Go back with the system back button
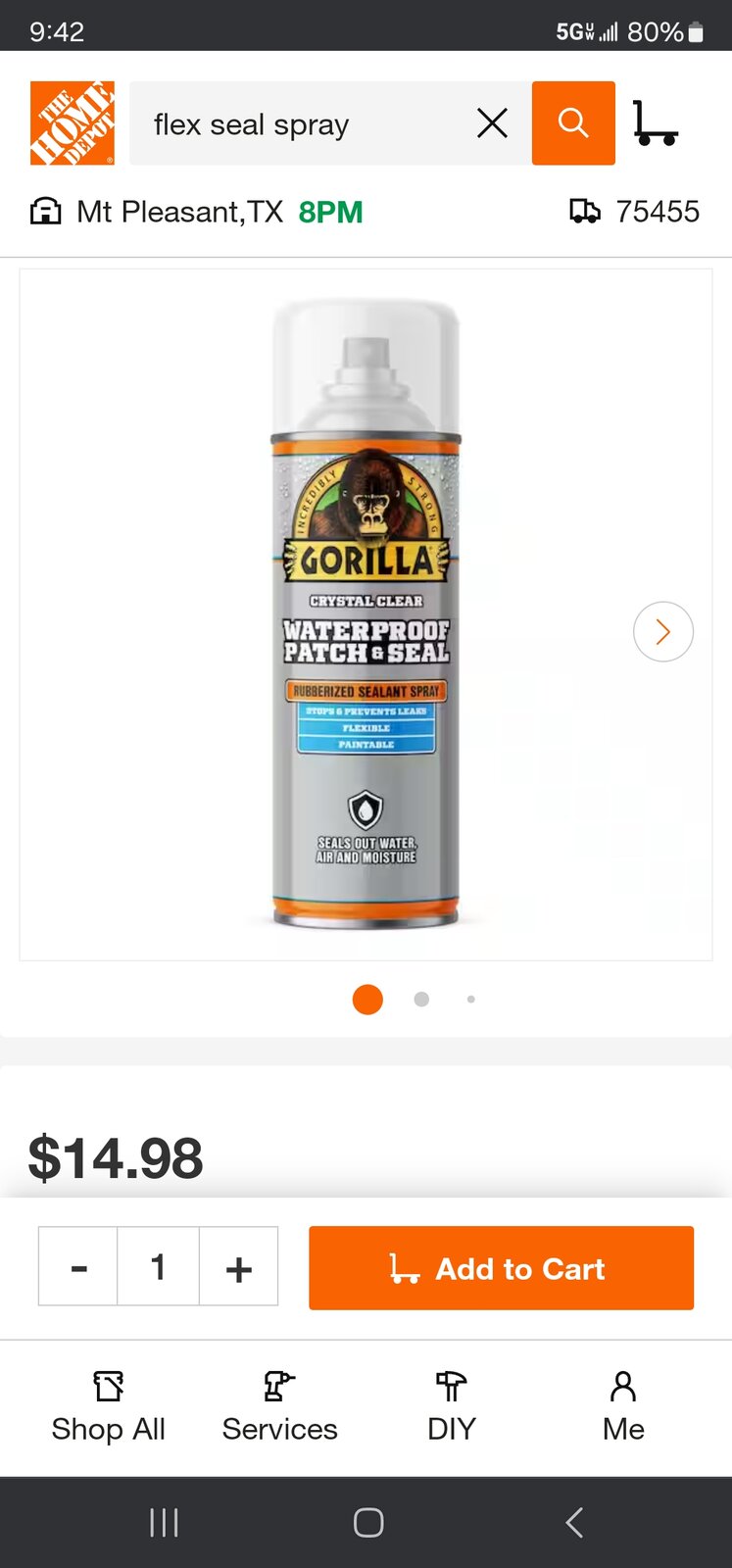The height and width of the screenshot is (1568, 732). 574,1522
